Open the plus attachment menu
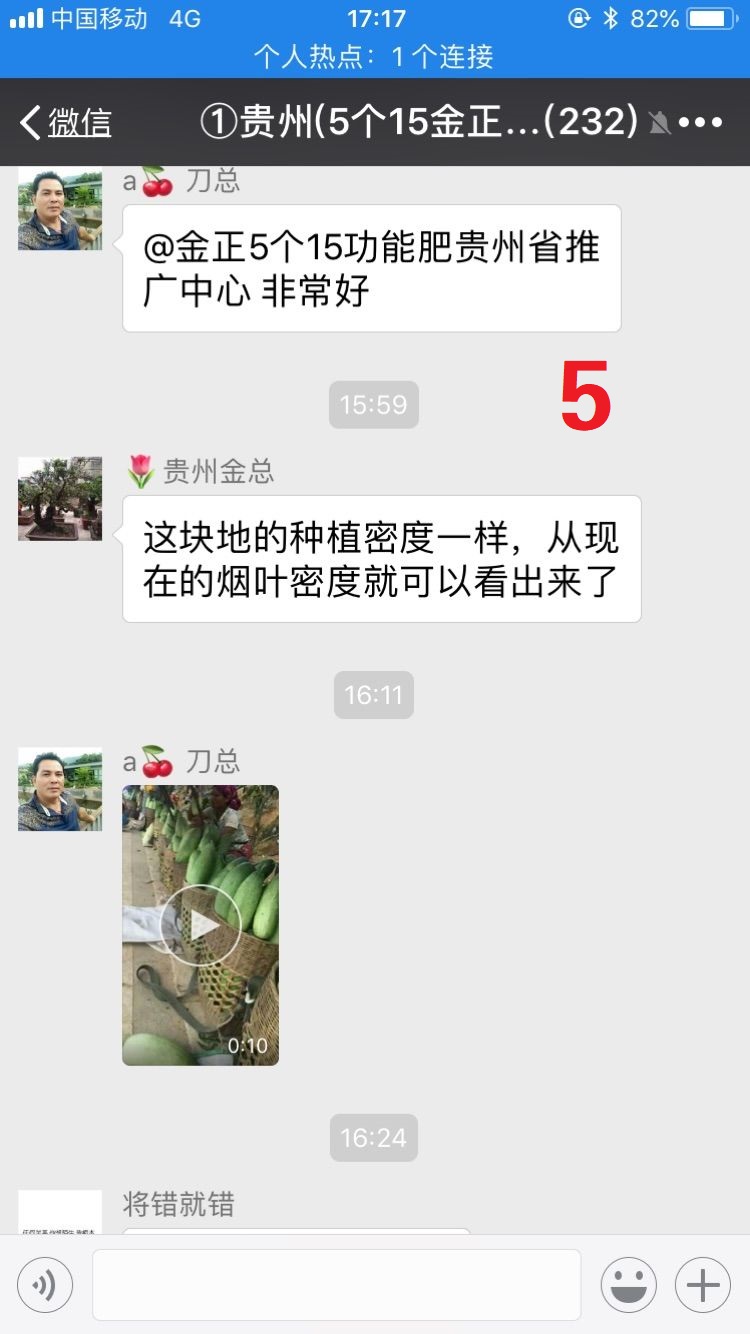750x1334 pixels. coord(703,1285)
